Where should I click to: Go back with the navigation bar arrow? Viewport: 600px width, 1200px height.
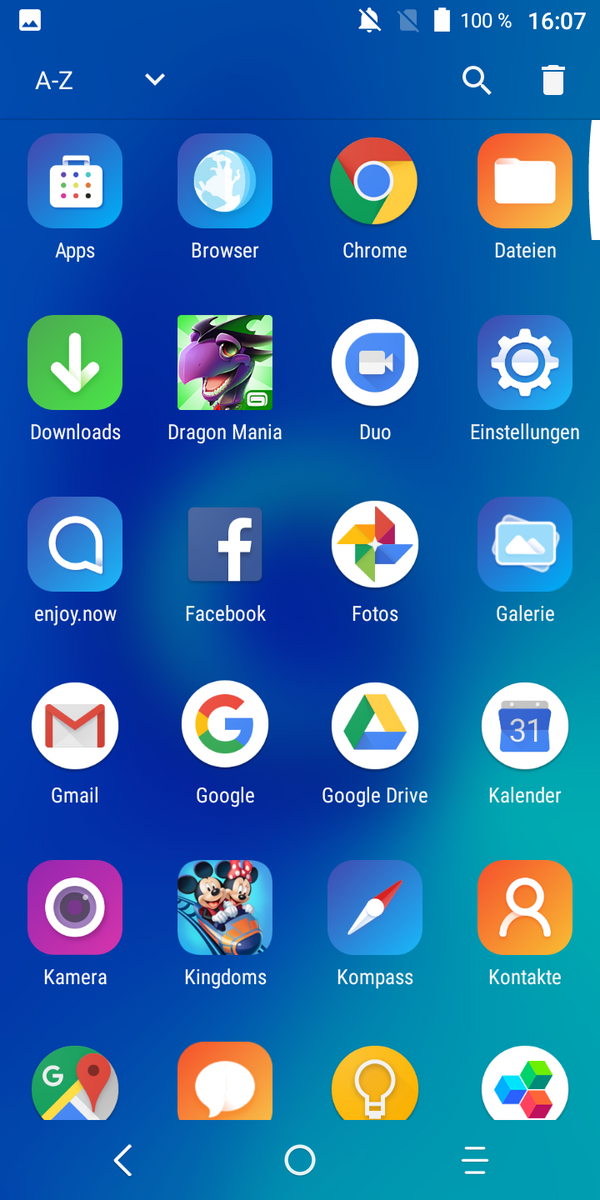click(123, 1160)
